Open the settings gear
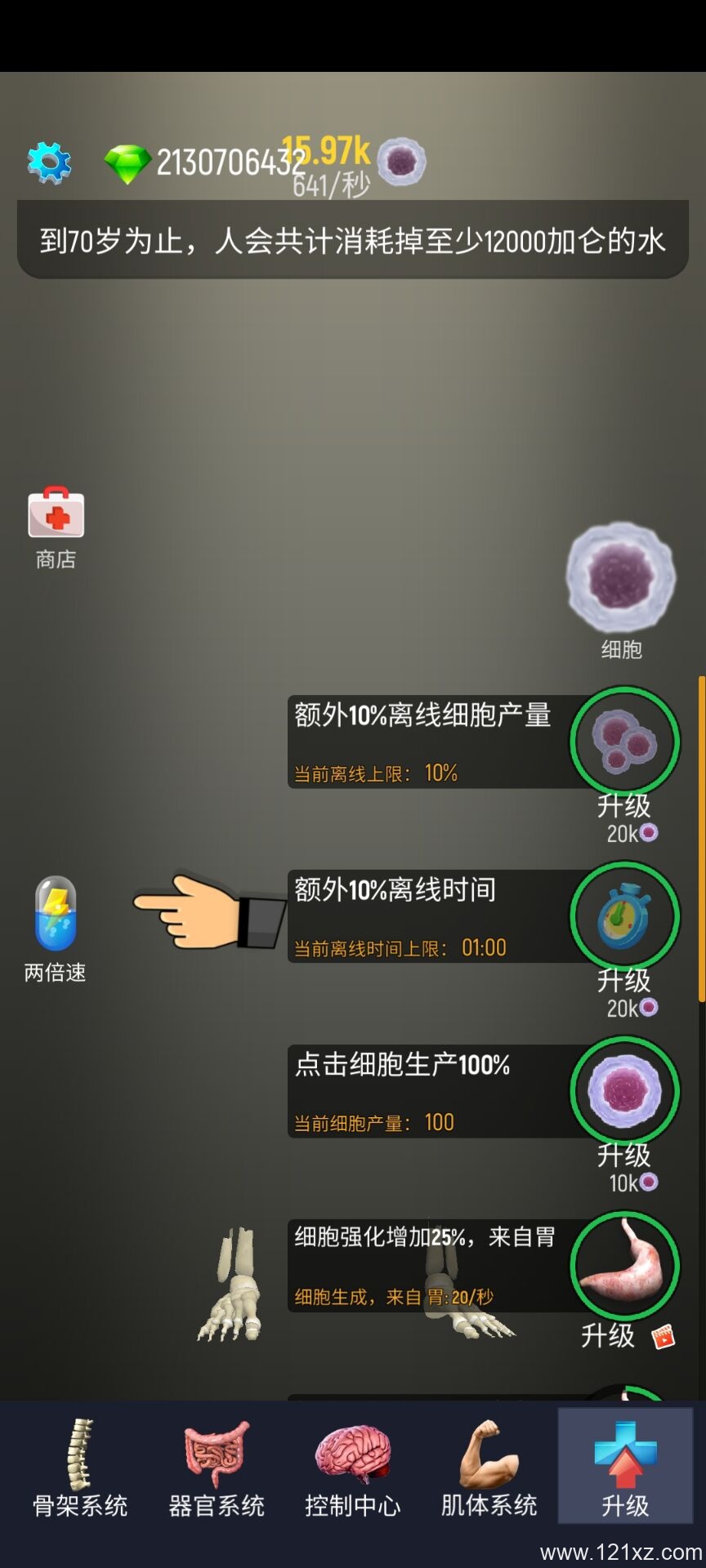 49,163
